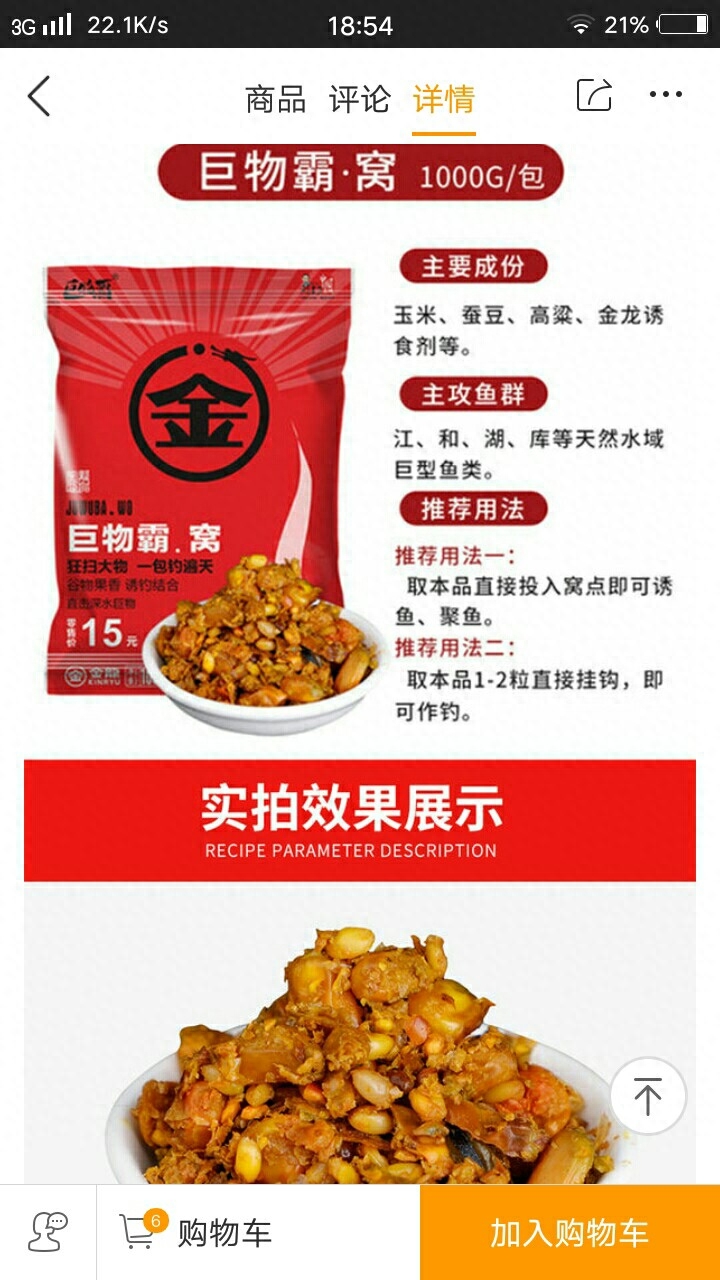This screenshot has height=1280, width=720.
Task: Switch to the 商品 tab
Action: [x=275, y=99]
